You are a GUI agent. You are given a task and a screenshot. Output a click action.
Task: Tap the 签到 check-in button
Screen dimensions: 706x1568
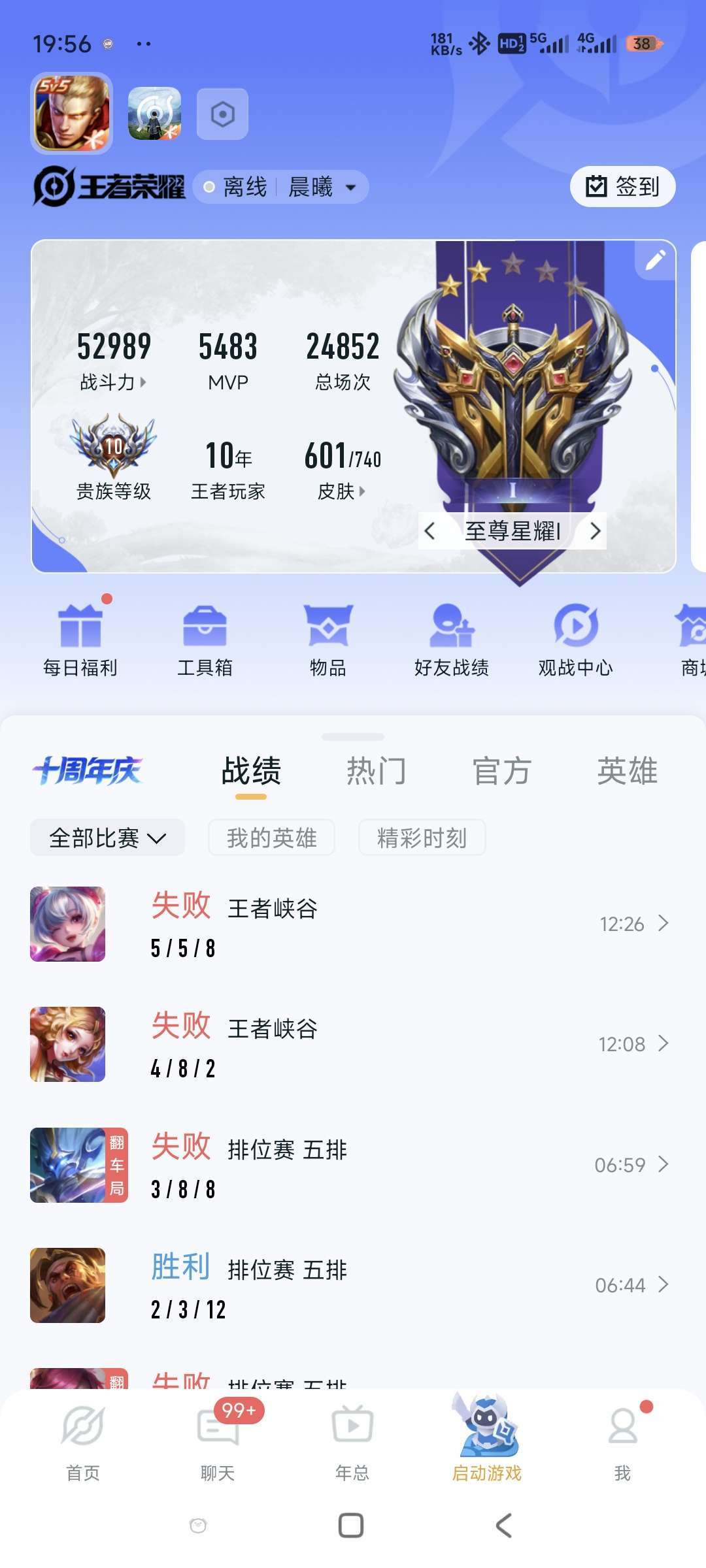(622, 187)
